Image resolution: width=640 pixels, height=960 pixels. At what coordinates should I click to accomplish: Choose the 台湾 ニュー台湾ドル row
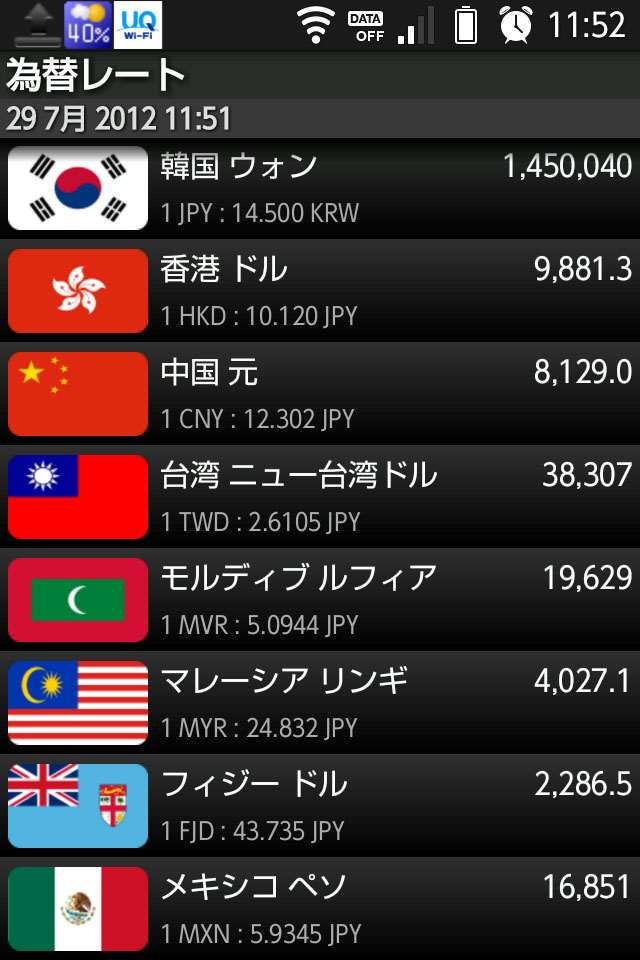[x=320, y=497]
